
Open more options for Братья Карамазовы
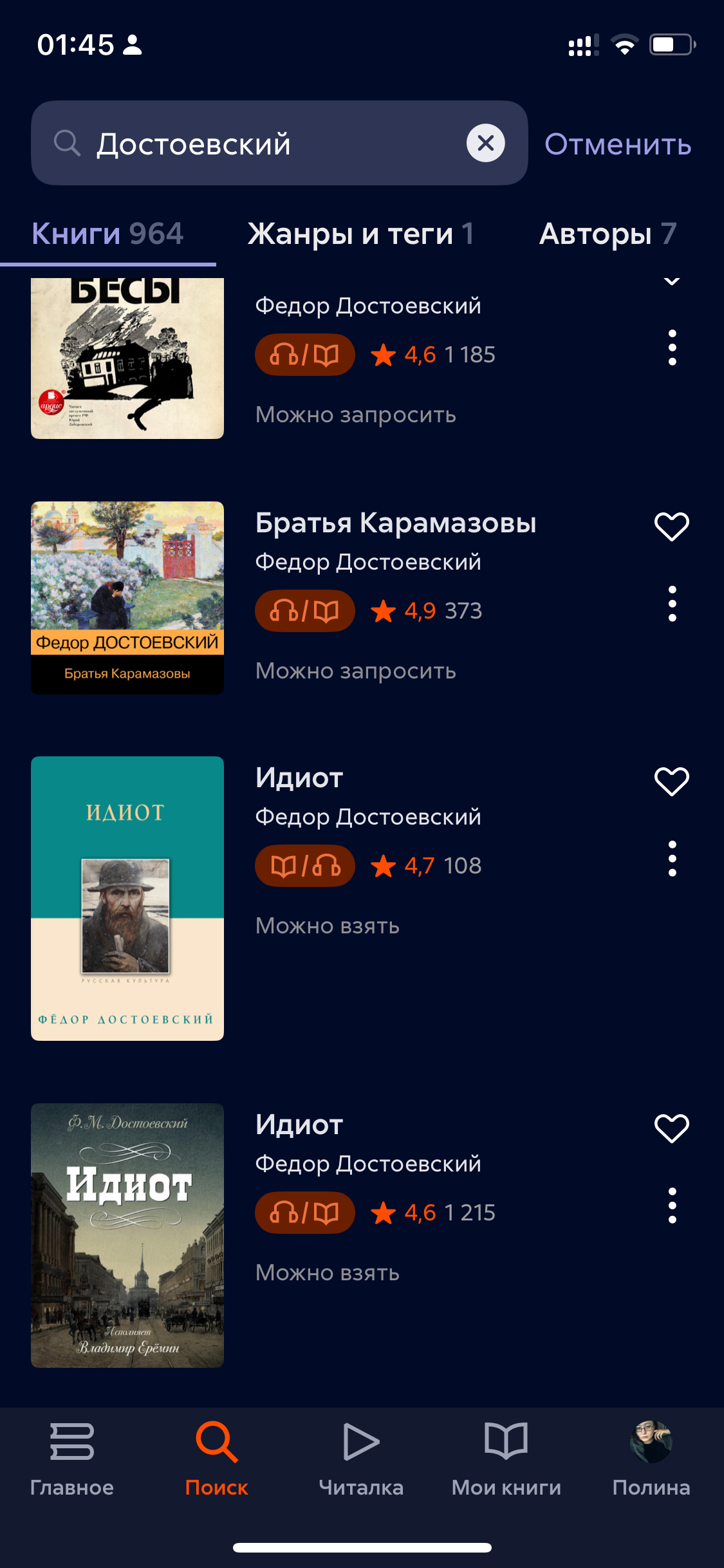pos(672,604)
